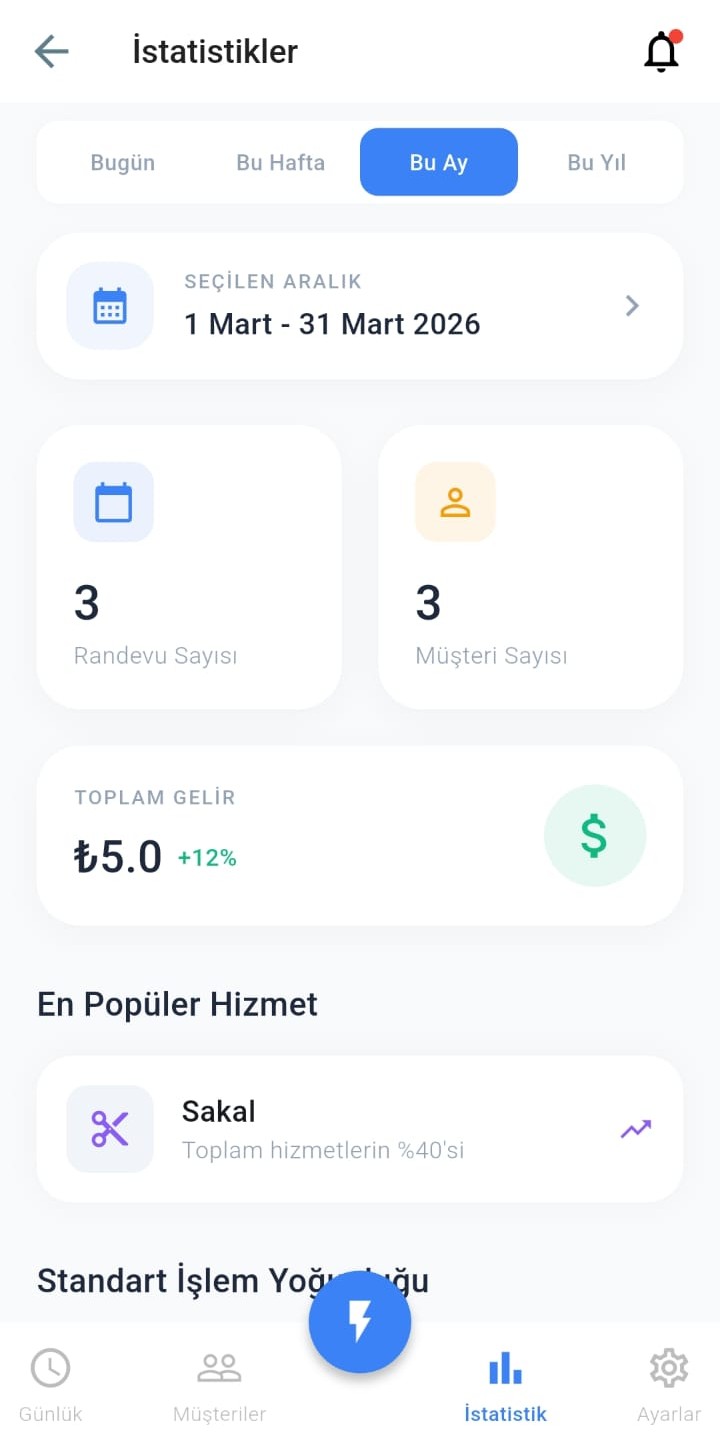The height and width of the screenshot is (1446, 720).
Task: Select the Bu Hafta period
Action: 281,162
